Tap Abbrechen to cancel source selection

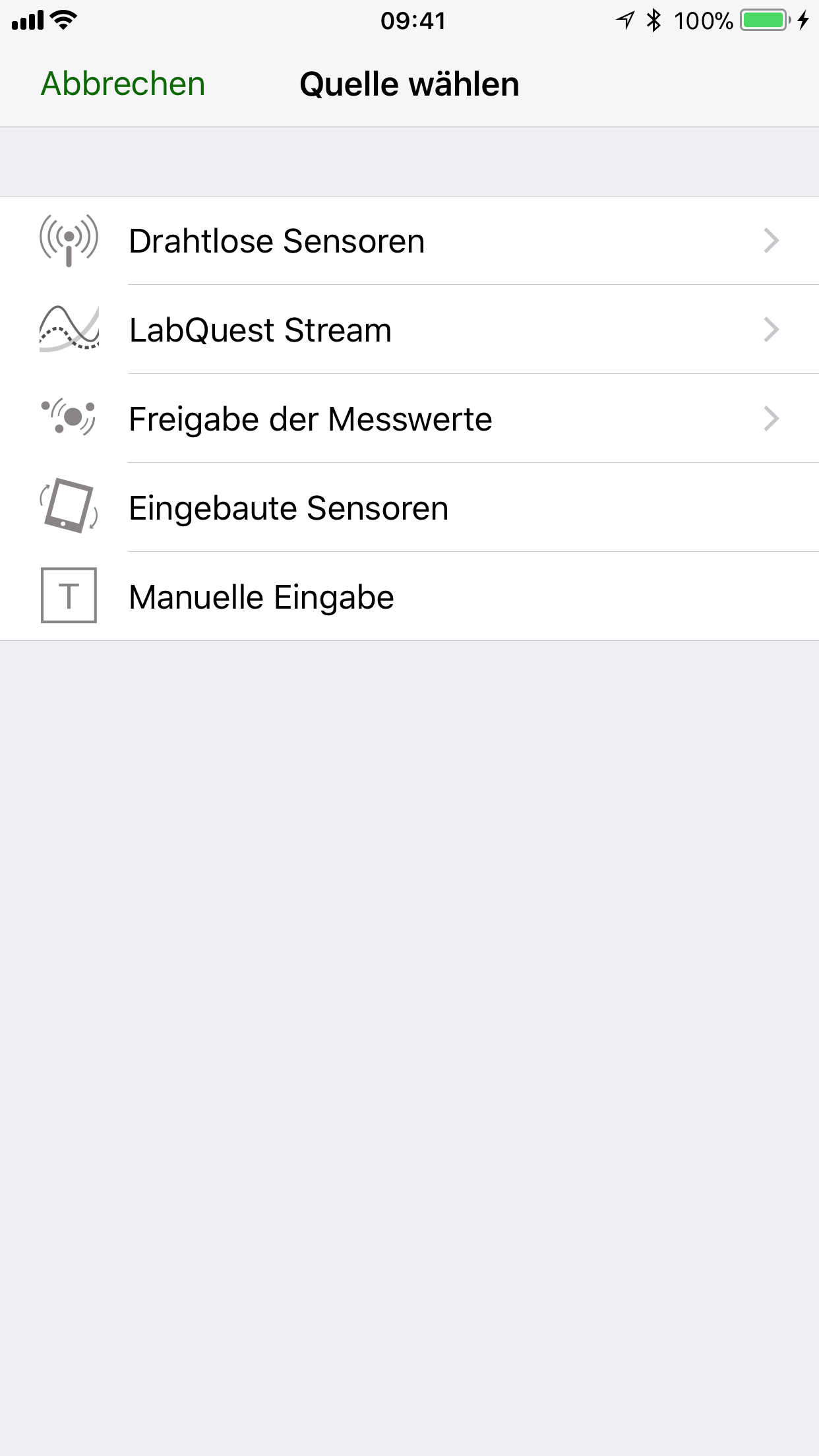123,84
